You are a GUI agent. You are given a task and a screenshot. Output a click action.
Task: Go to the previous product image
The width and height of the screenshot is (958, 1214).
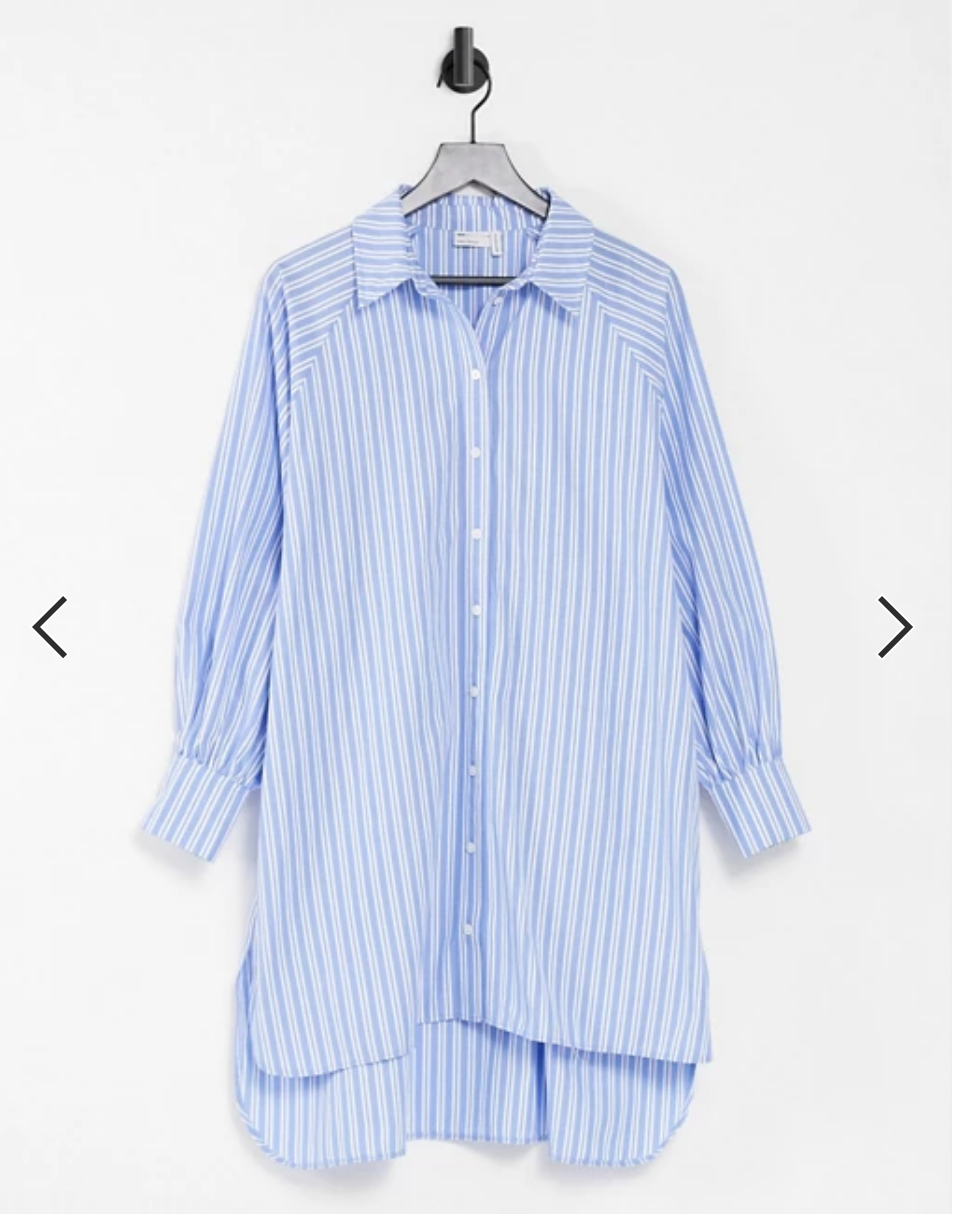tap(50, 627)
